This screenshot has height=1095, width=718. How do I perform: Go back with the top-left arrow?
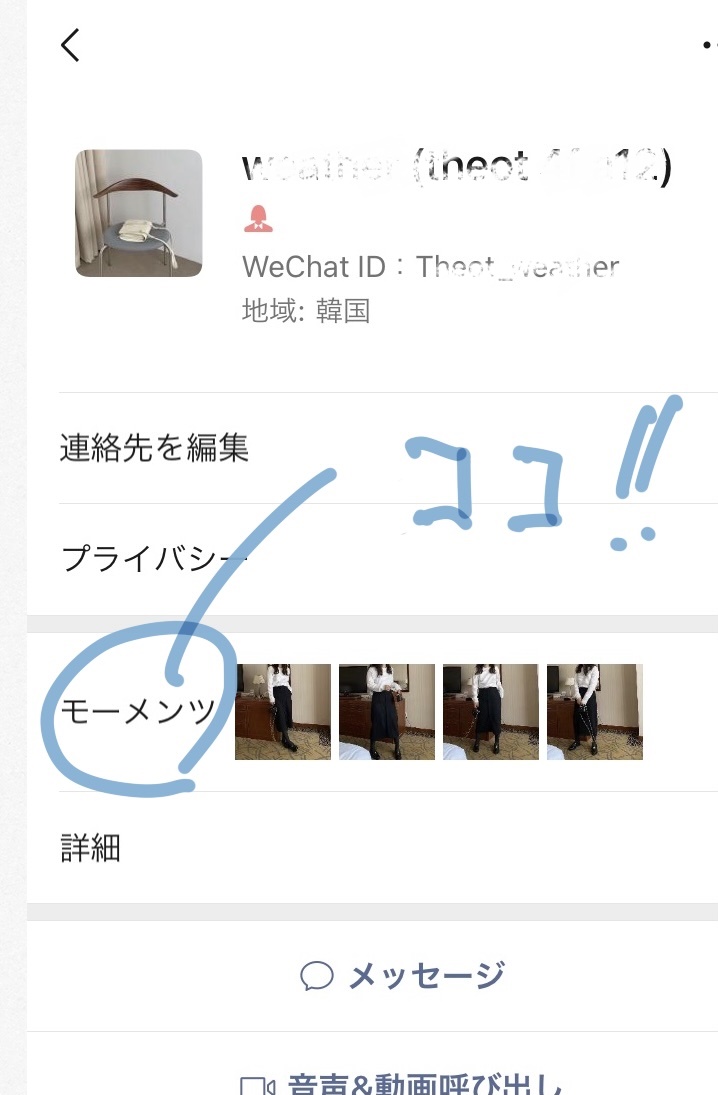coord(69,45)
